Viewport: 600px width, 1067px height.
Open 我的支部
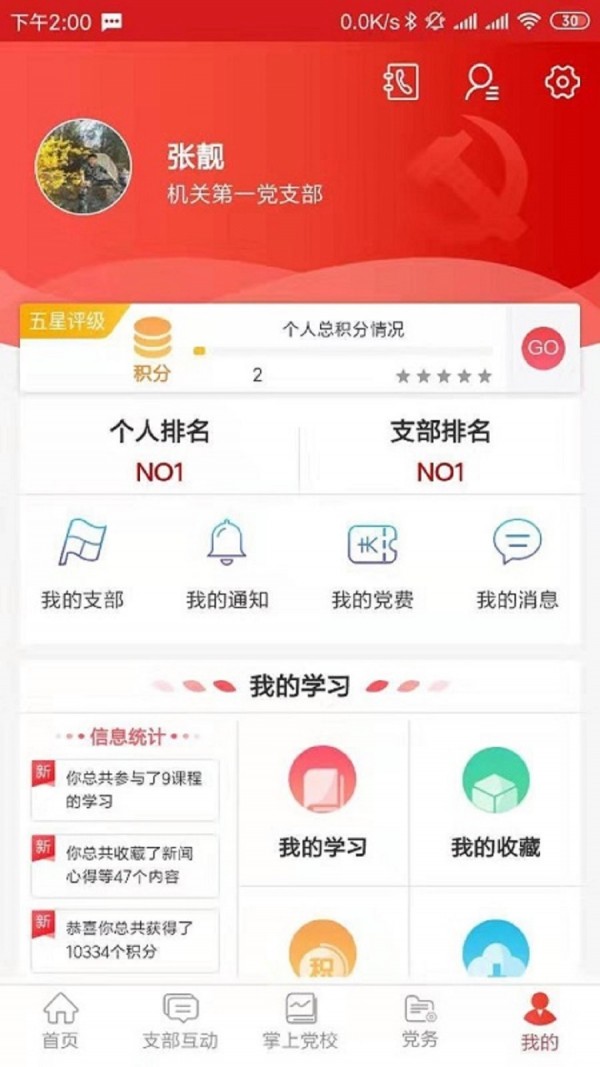82,566
